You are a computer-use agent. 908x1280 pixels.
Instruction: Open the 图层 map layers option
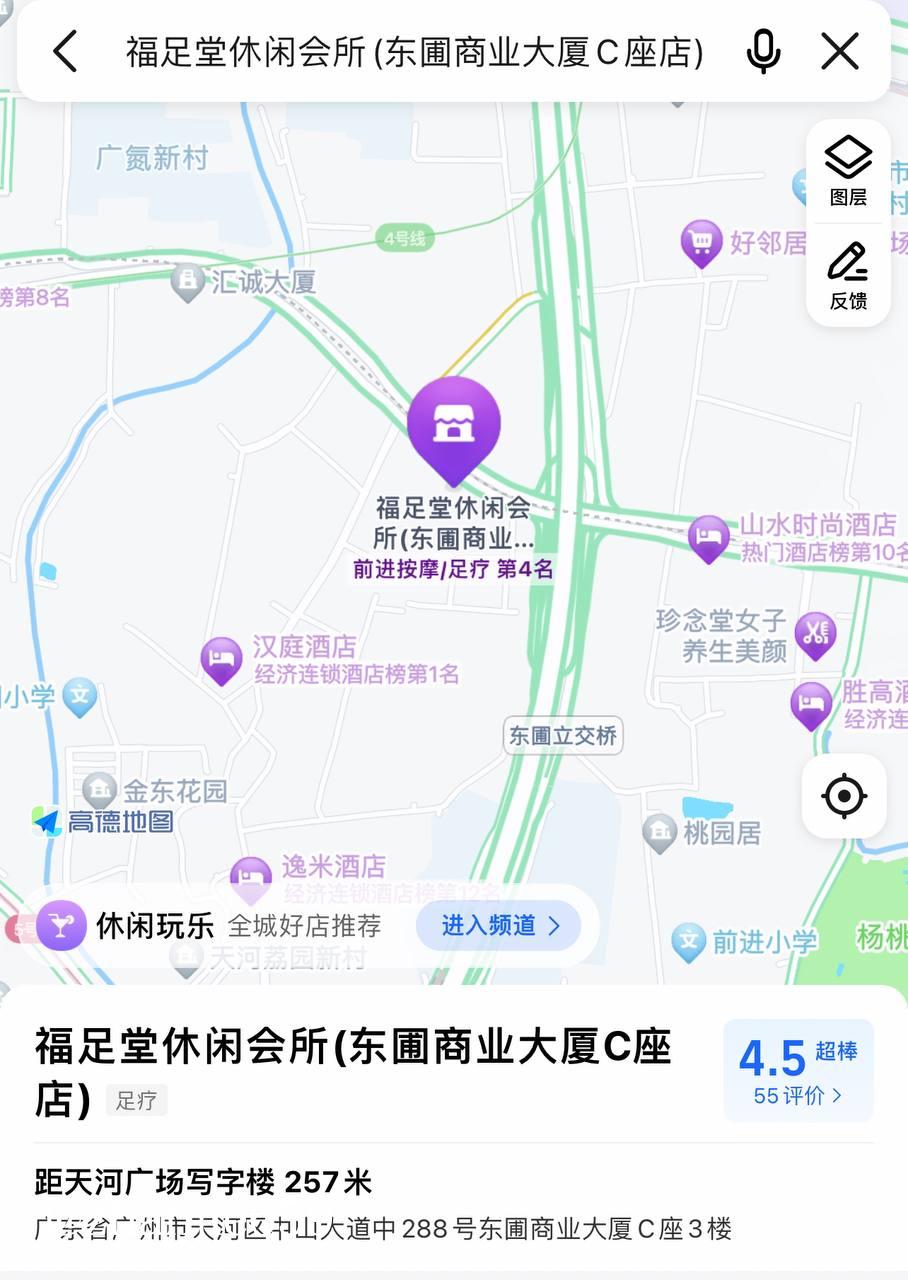tap(848, 170)
